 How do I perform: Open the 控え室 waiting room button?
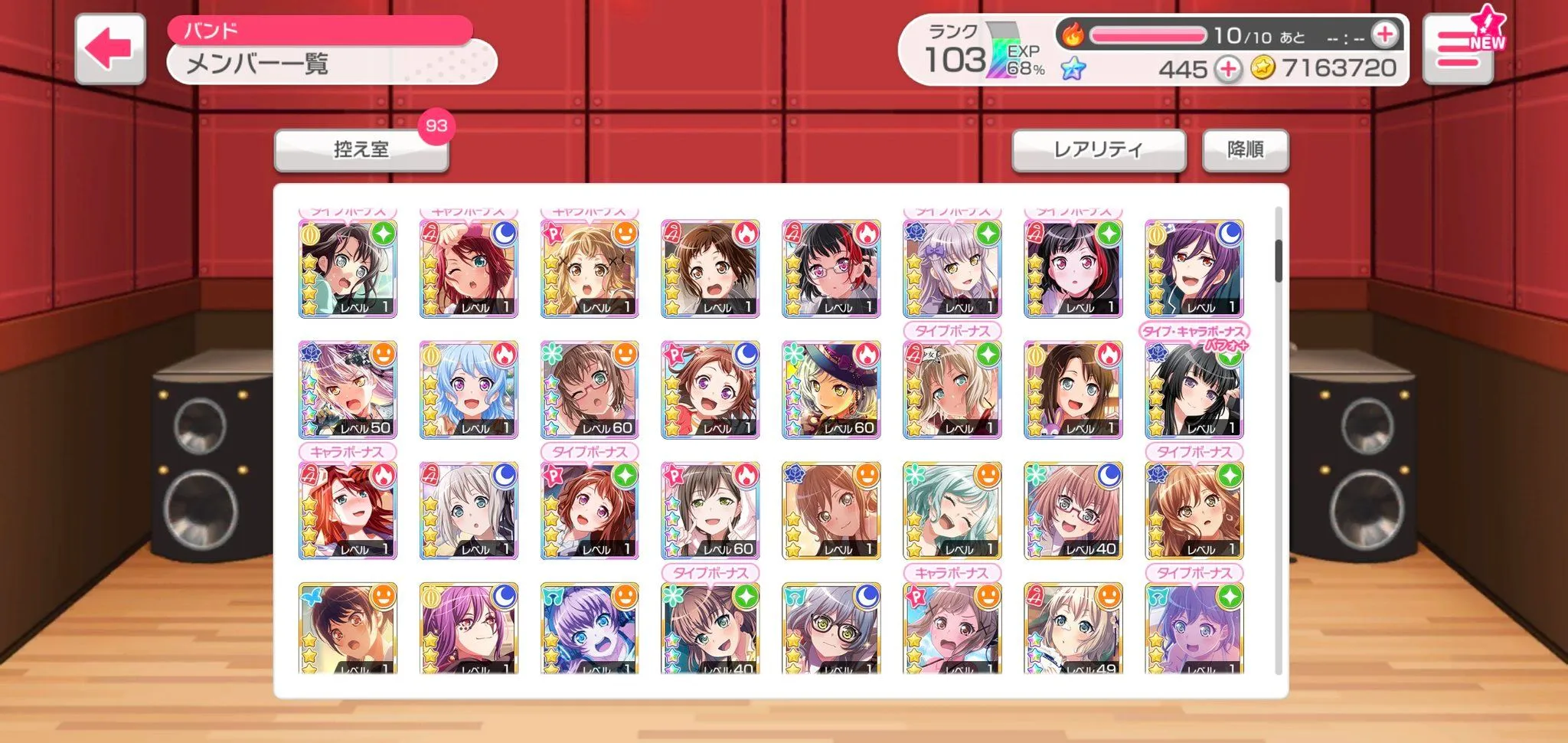[361, 149]
